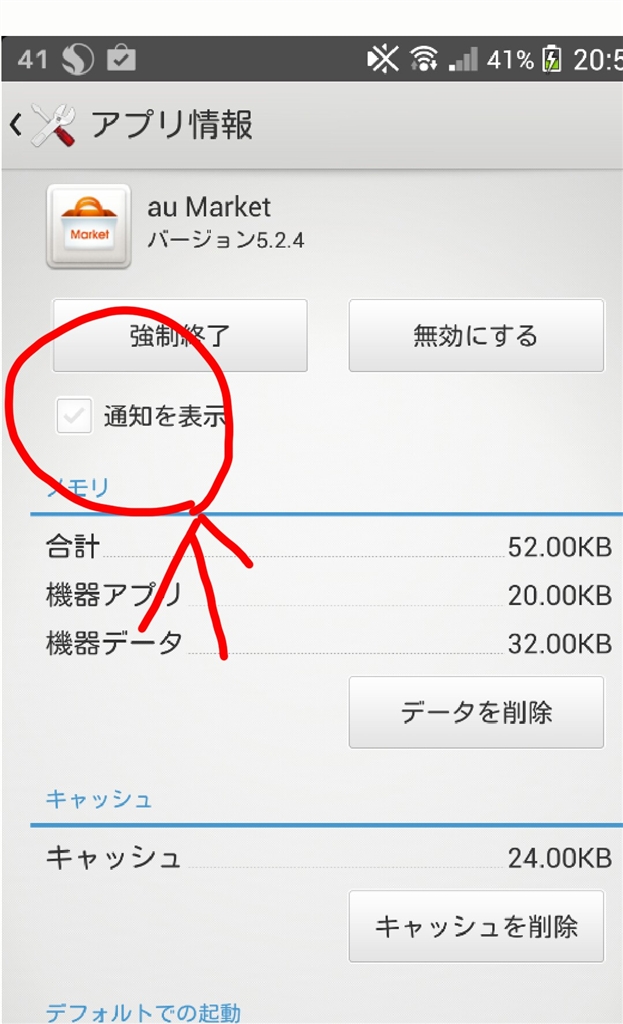Disable the app with 無効にする

click(x=476, y=336)
